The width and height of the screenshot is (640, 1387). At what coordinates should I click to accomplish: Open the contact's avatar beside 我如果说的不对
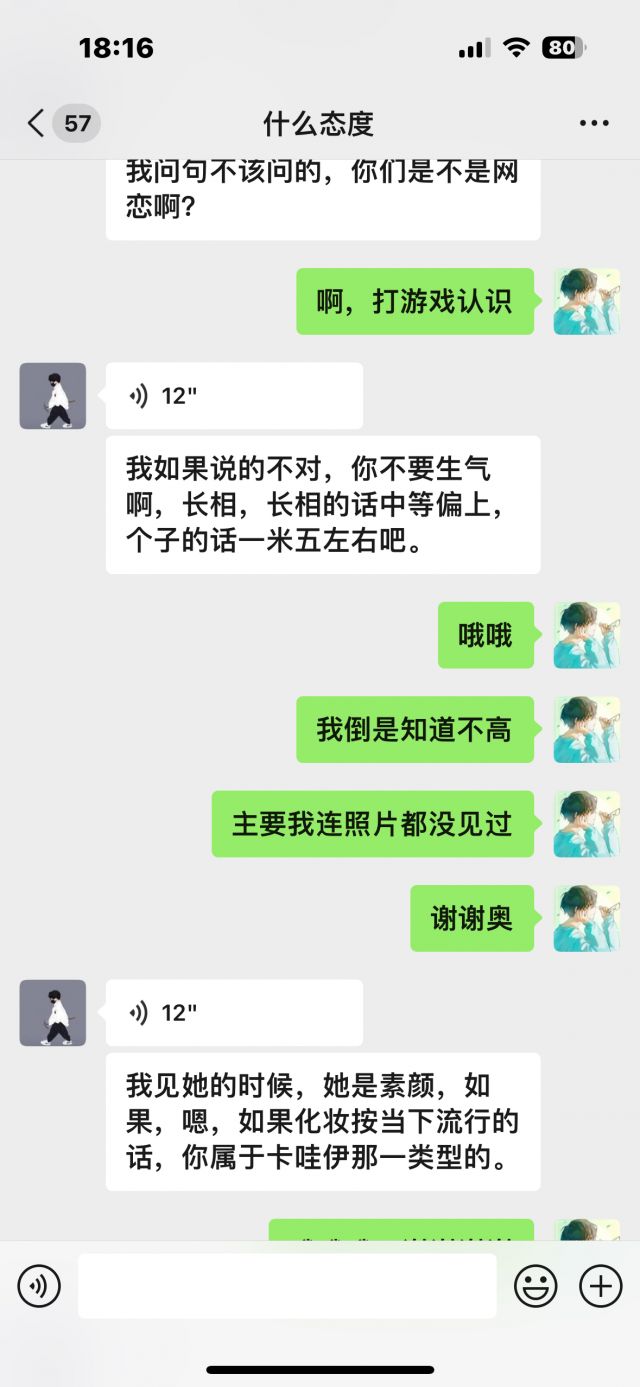(x=53, y=396)
